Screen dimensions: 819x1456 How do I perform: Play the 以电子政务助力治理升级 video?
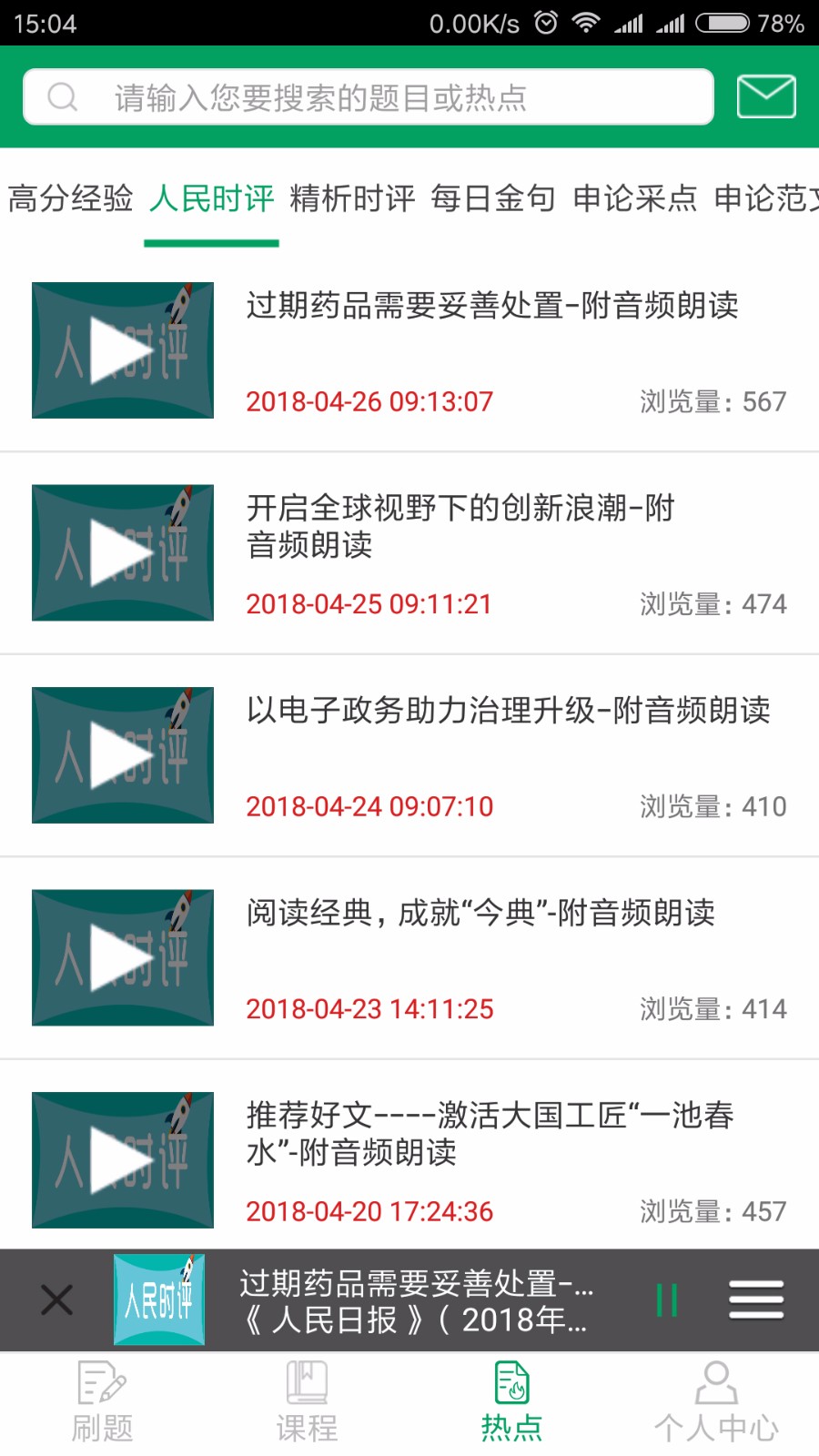pos(121,755)
